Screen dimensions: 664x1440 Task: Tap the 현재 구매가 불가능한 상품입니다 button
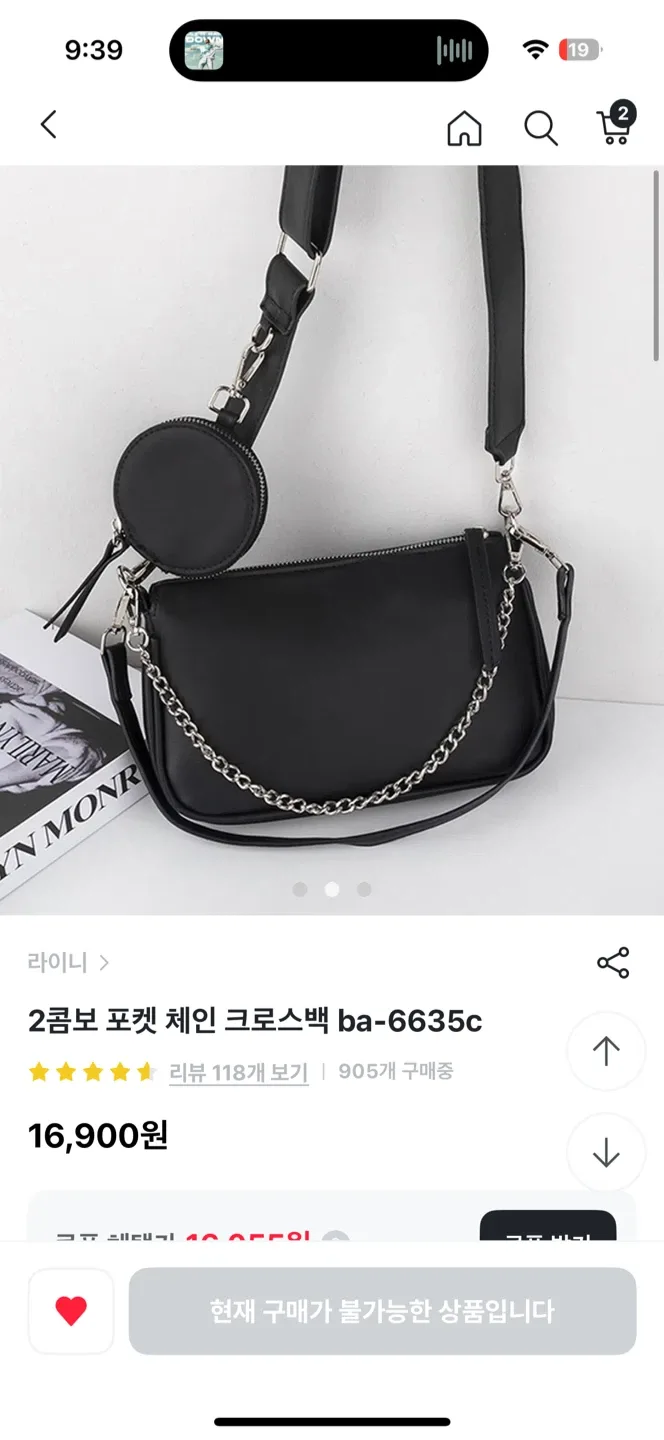[x=382, y=1311]
